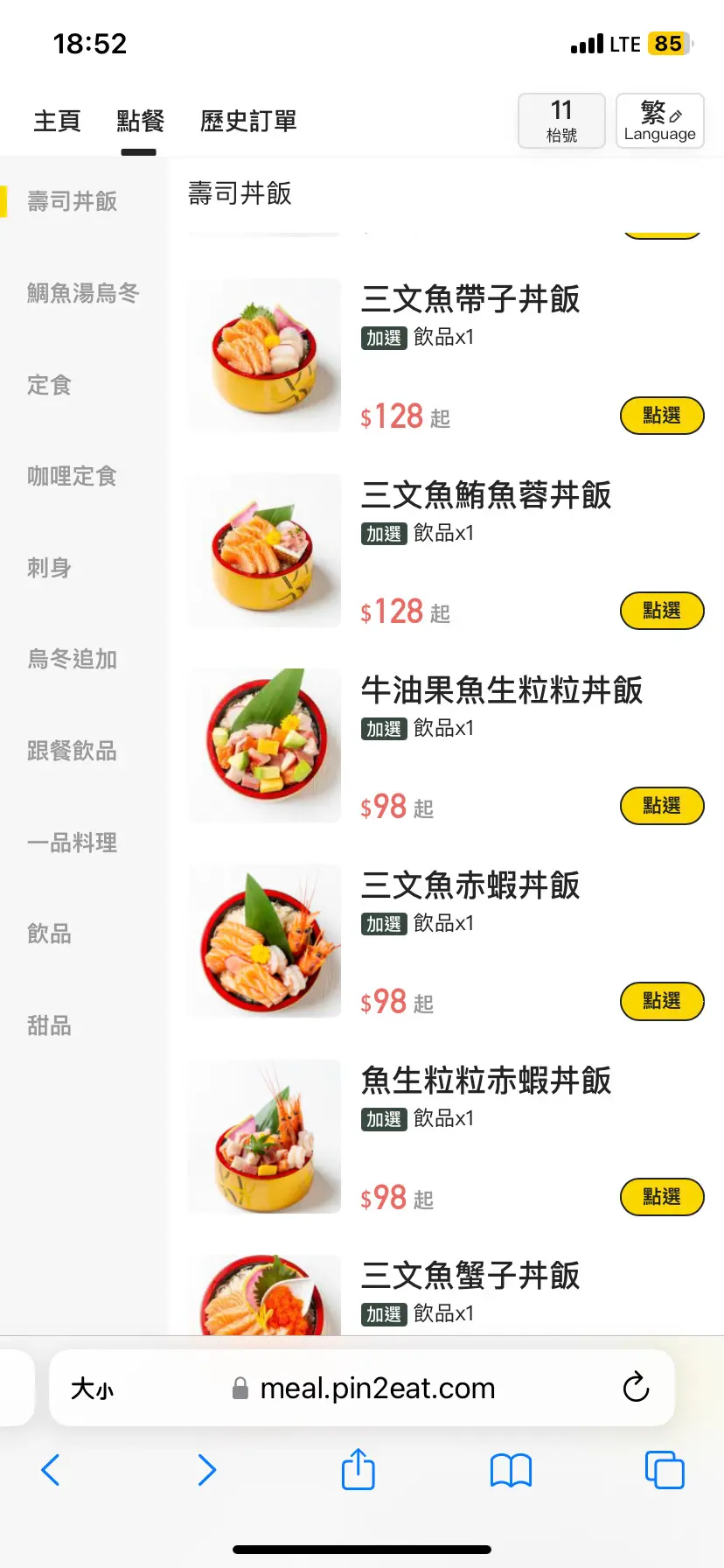Viewport: 724px width, 1568px height.
Task: Switch to the 主頁 tab
Action: (x=57, y=121)
